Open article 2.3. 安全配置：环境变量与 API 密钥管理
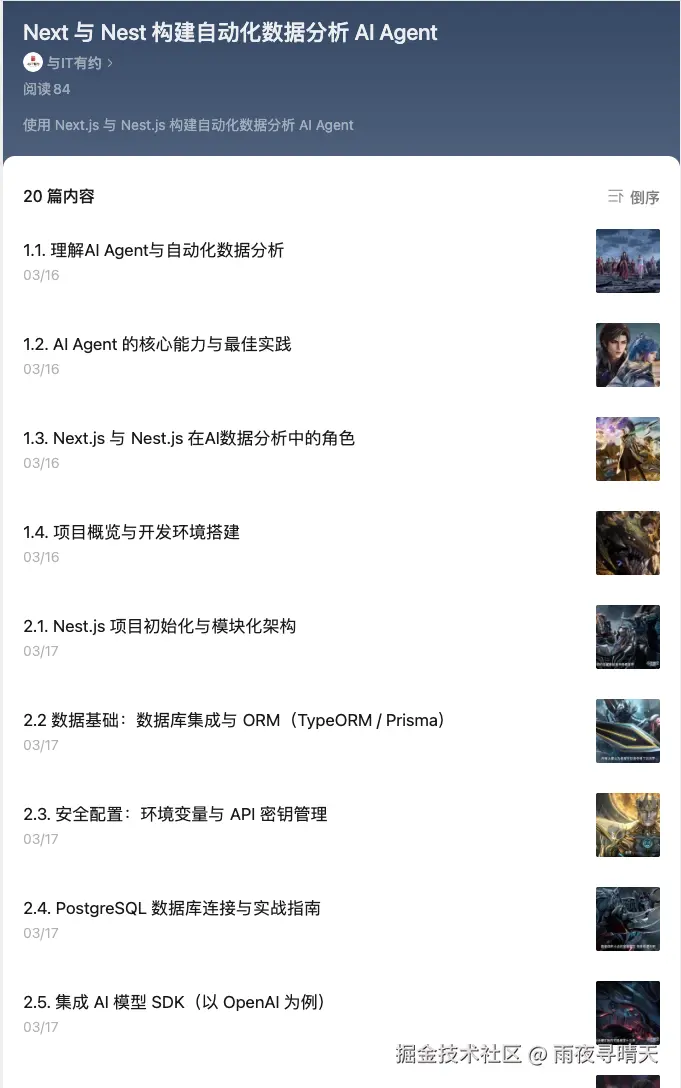The height and width of the screenshot is (1088, 681). click(175, 814)
